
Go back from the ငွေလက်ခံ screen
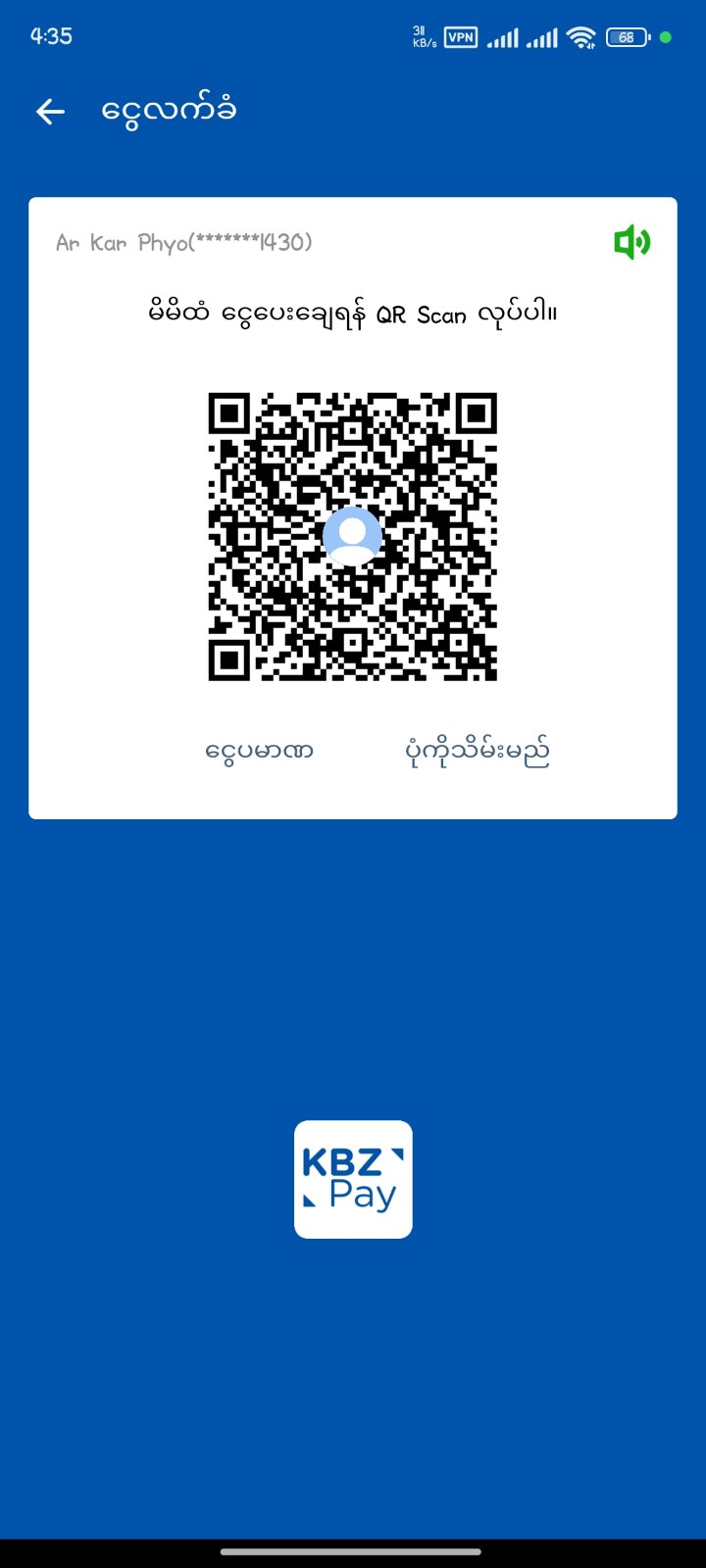click(x=50, y=112)
